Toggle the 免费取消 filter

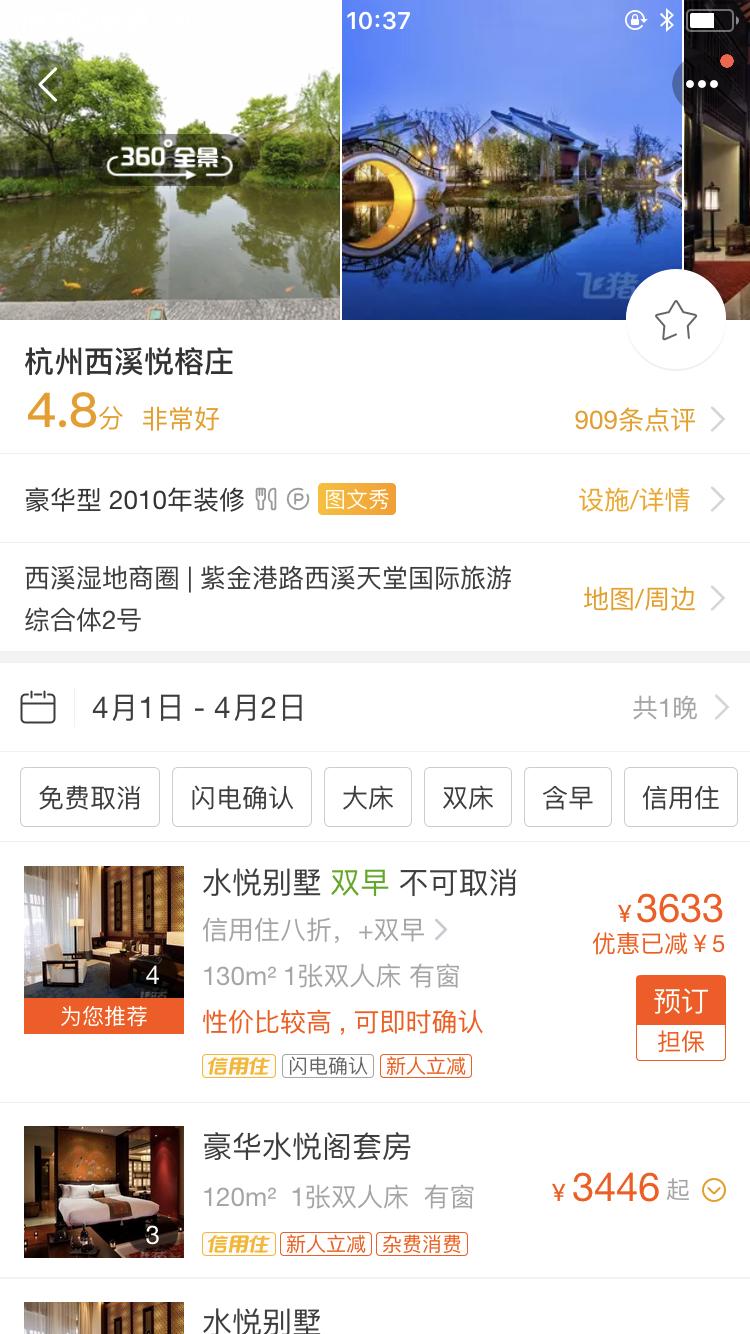point(89,796)
